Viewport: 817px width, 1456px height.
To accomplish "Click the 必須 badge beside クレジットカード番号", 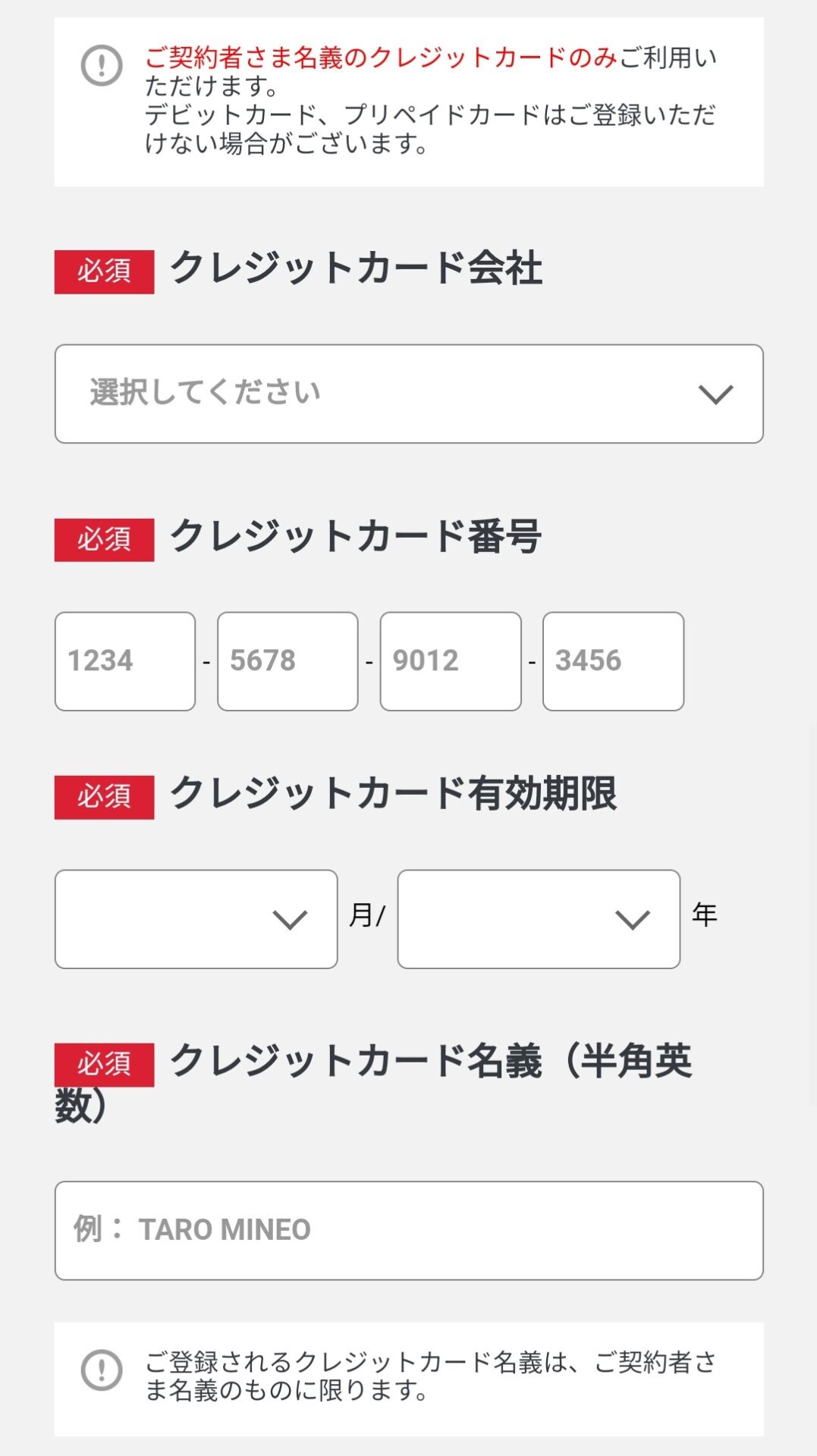I will [x=104, y=541].
